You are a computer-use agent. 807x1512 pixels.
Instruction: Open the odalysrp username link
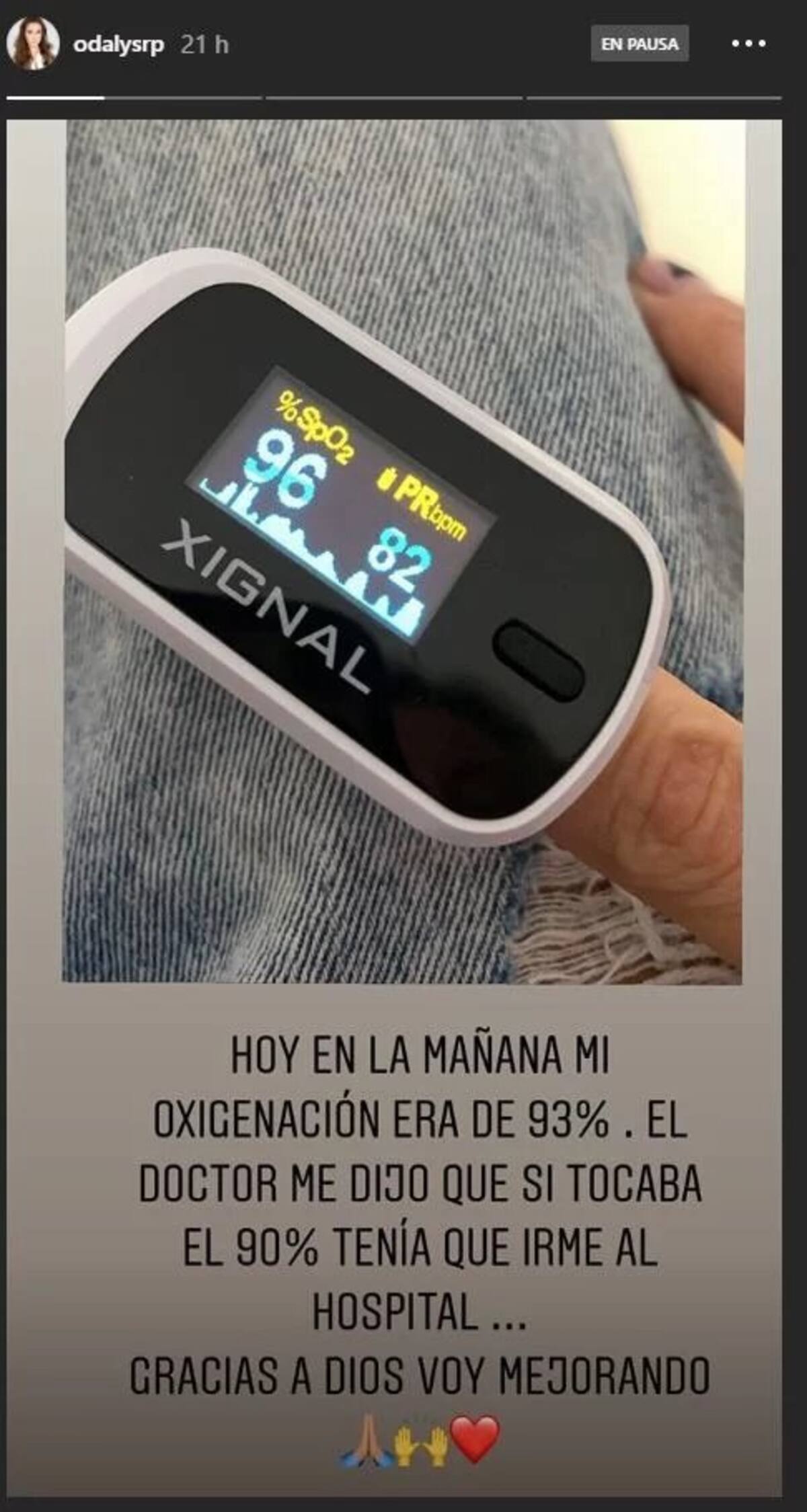(118, 45)
